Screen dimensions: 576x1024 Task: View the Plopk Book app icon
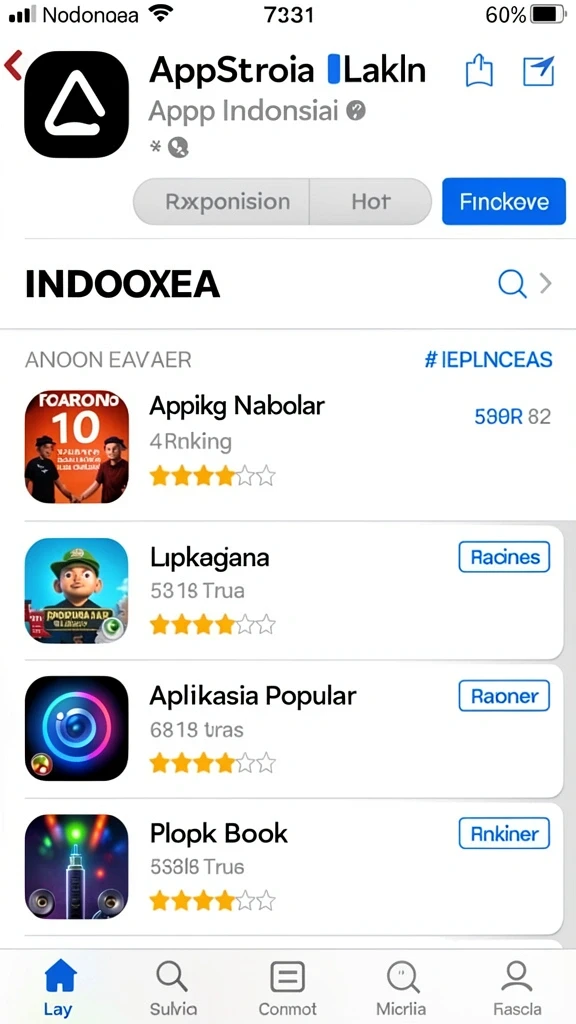[x=76, y=867]
